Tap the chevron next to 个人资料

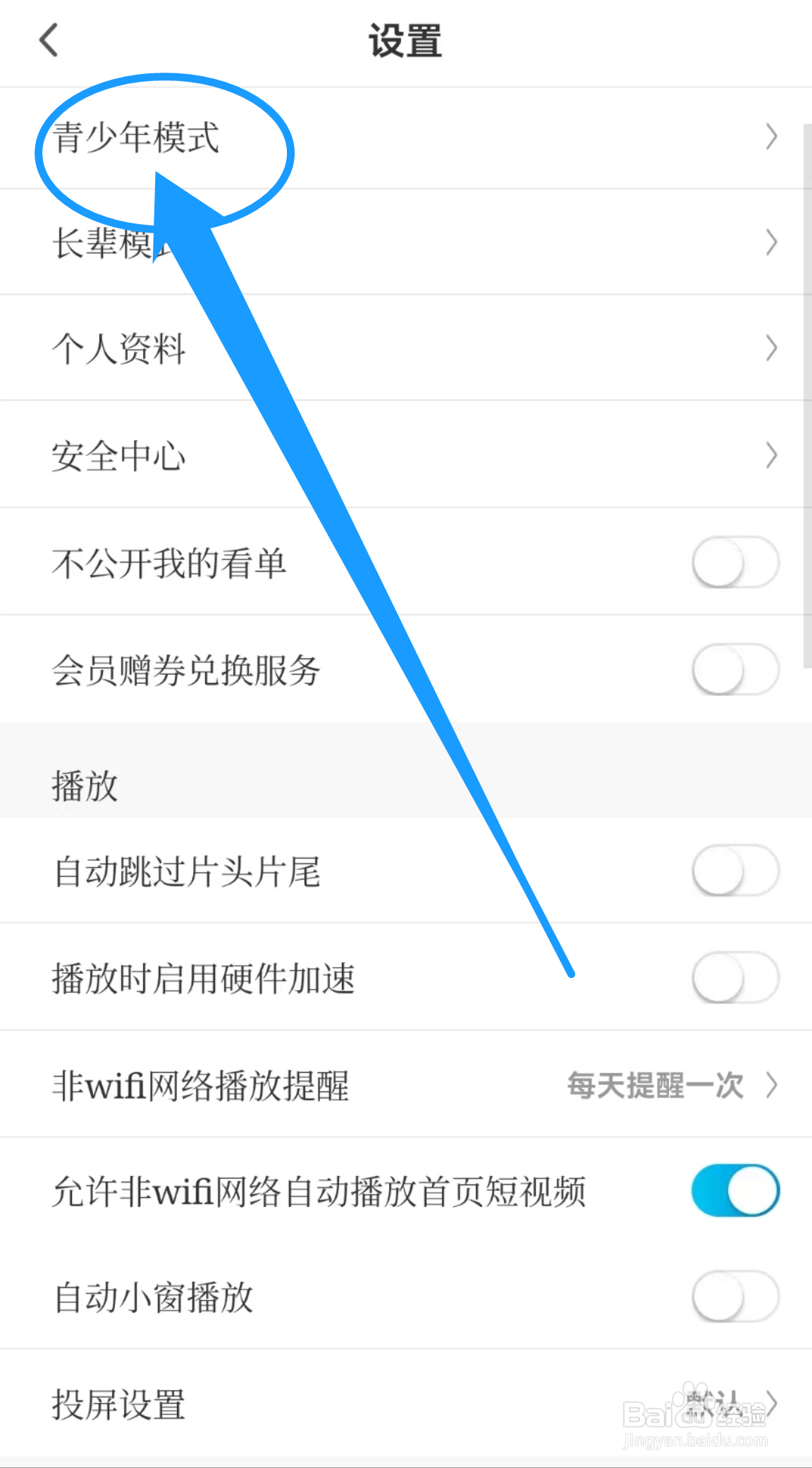click(x=771, y=348)
